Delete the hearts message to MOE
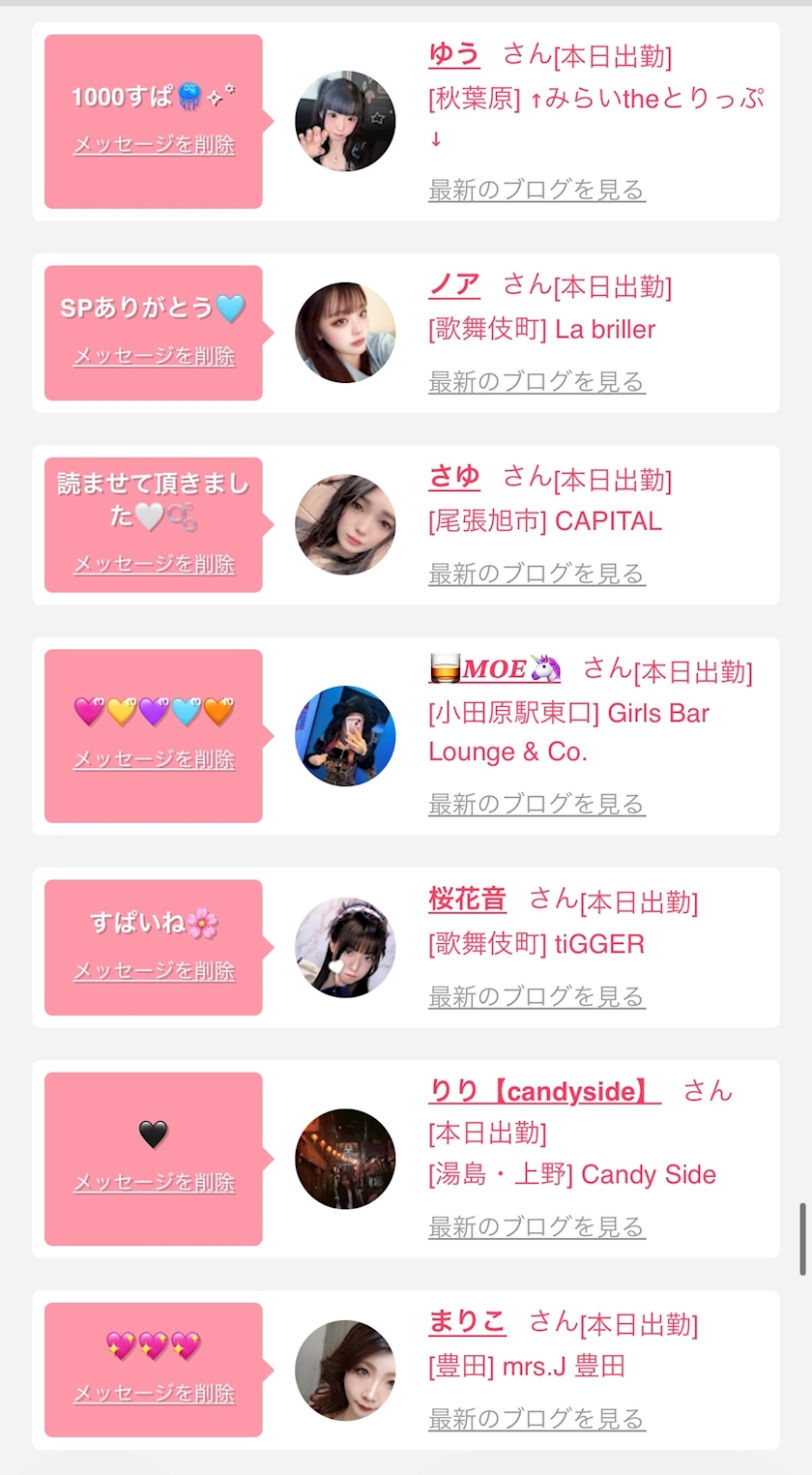Viewport: 812px width, 1475px height. (x=154, y=759)
